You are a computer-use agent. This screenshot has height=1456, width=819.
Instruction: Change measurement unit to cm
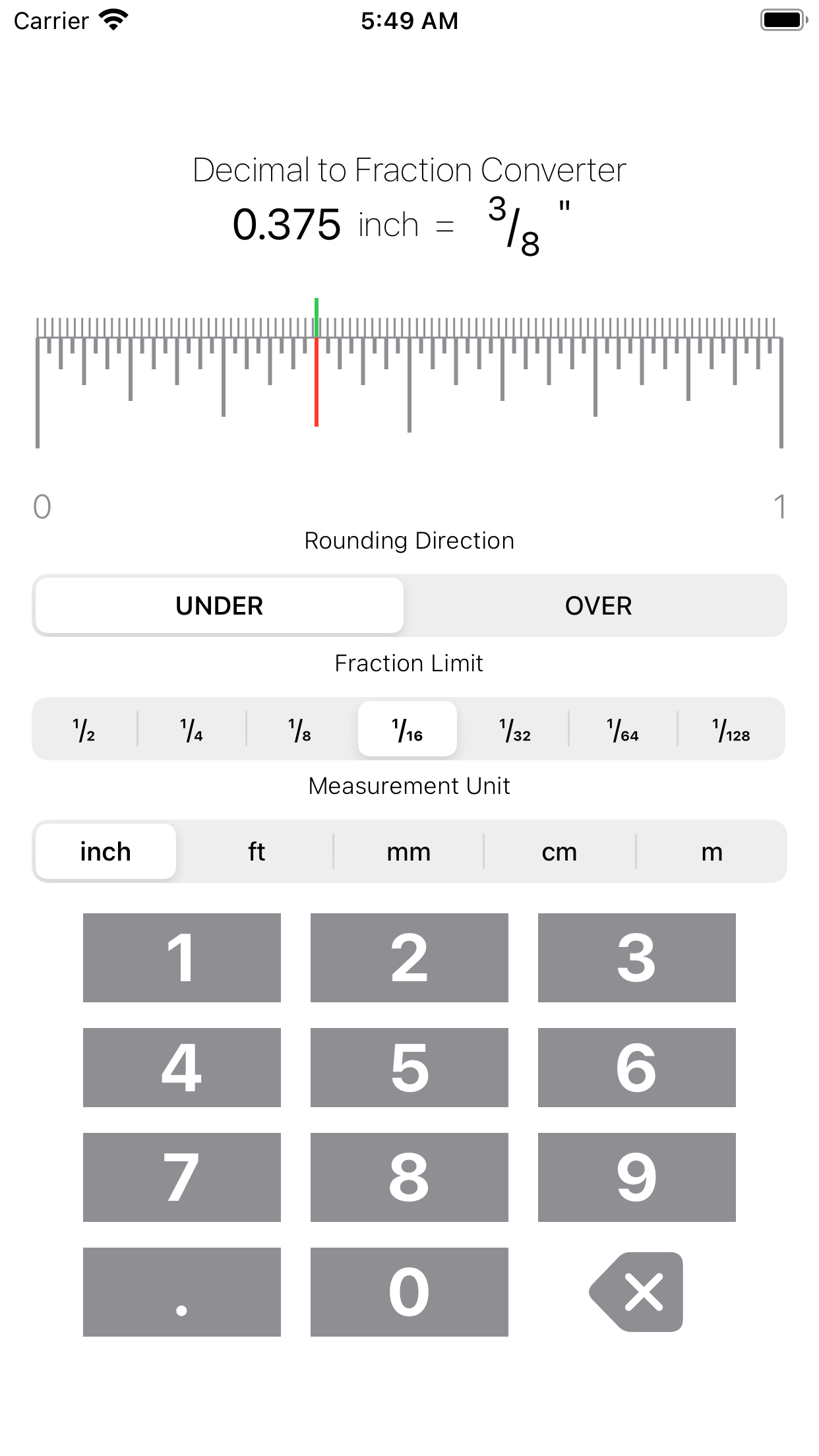click(559, 851)
